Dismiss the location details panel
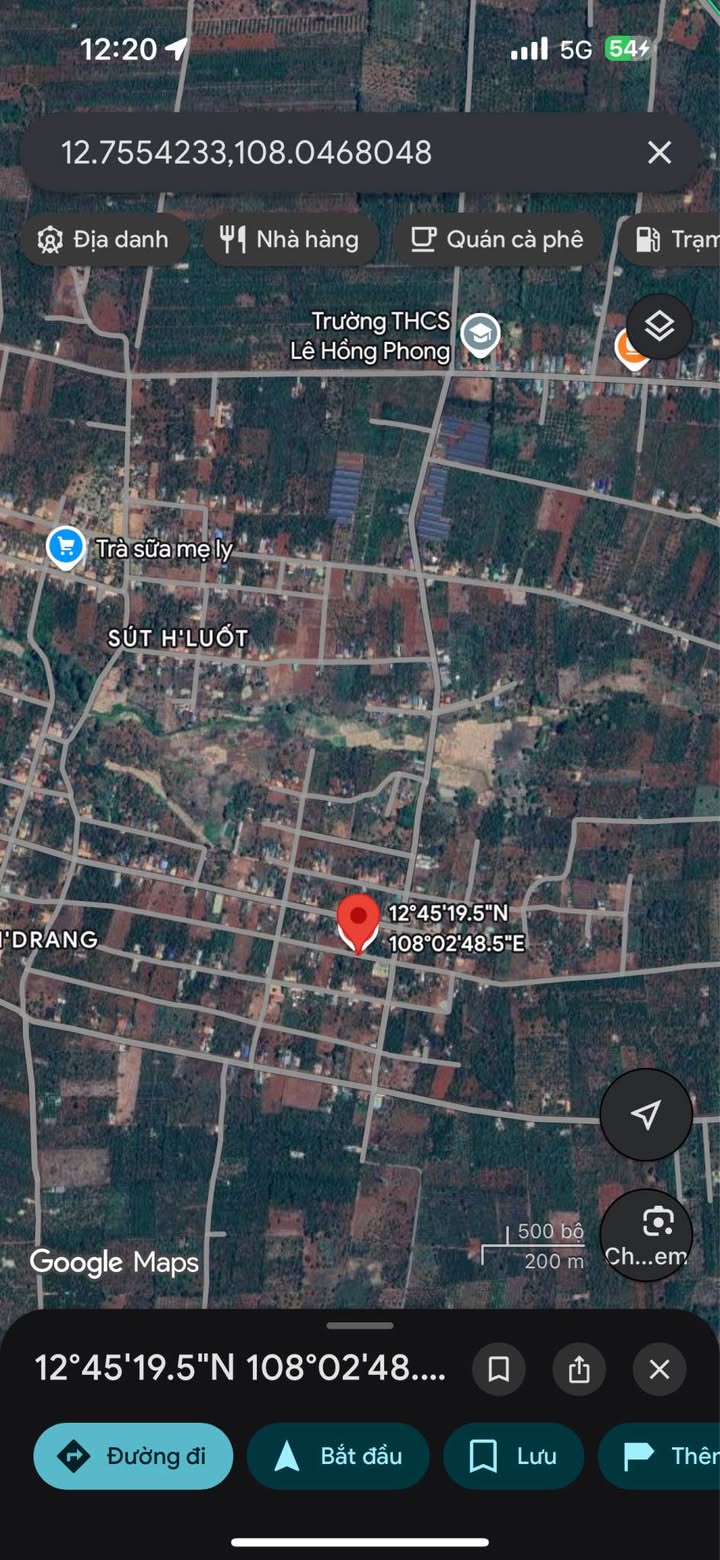The image size is (720, 1560). click(x=659, y=1369)
